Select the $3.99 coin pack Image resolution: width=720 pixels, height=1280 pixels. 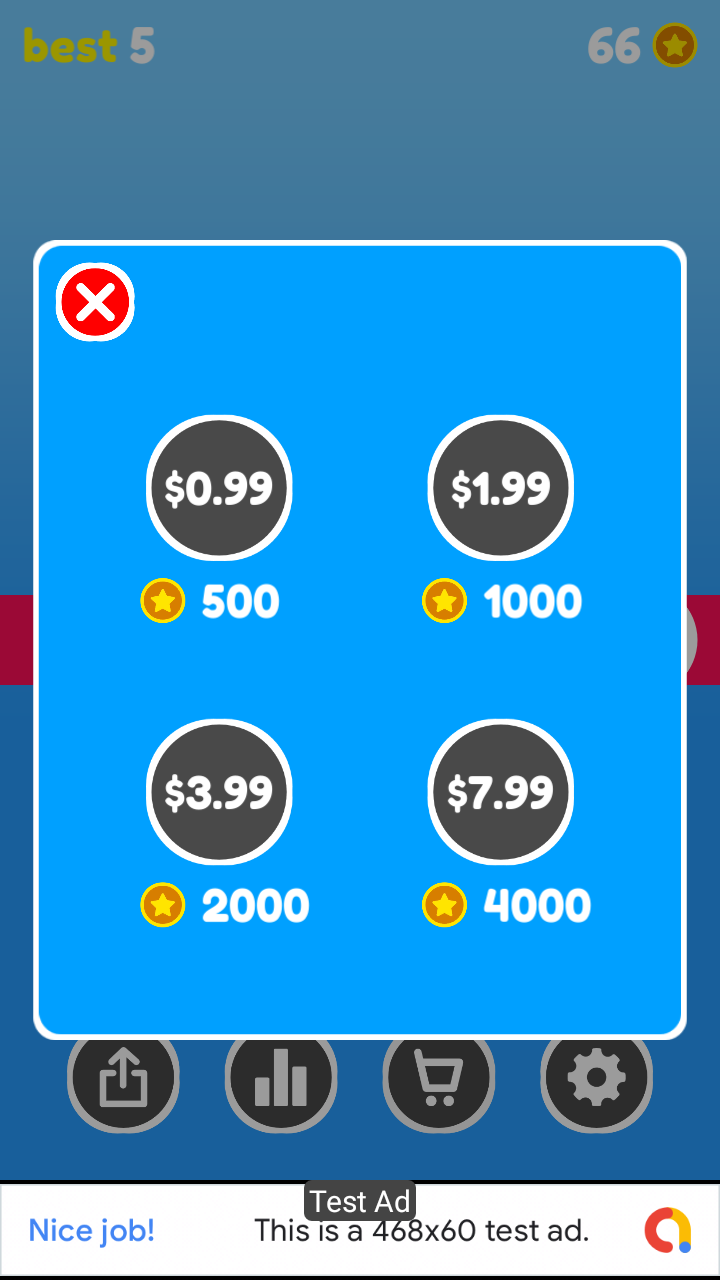coord(219,792)
